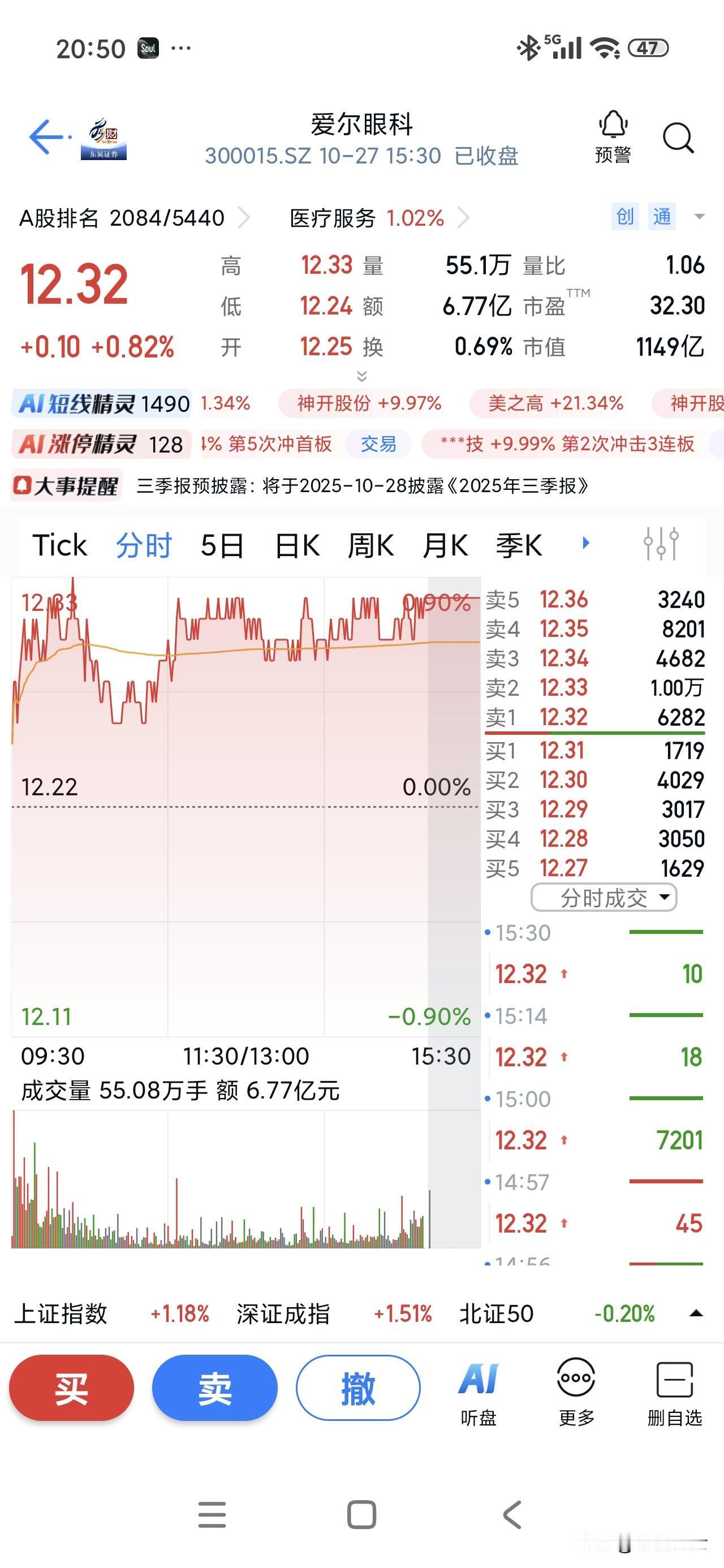Open A股排名 ranking details

134,218
